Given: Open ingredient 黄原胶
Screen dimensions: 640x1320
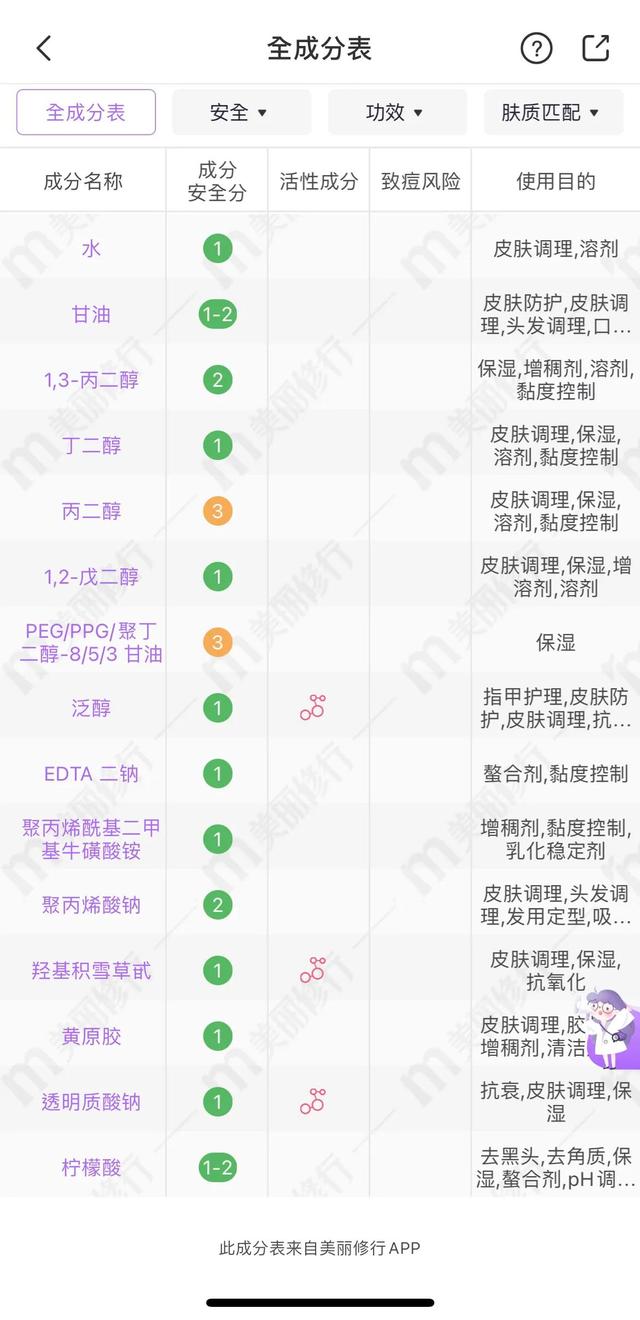Looking at the screenshot, I should click(91, 1037).
